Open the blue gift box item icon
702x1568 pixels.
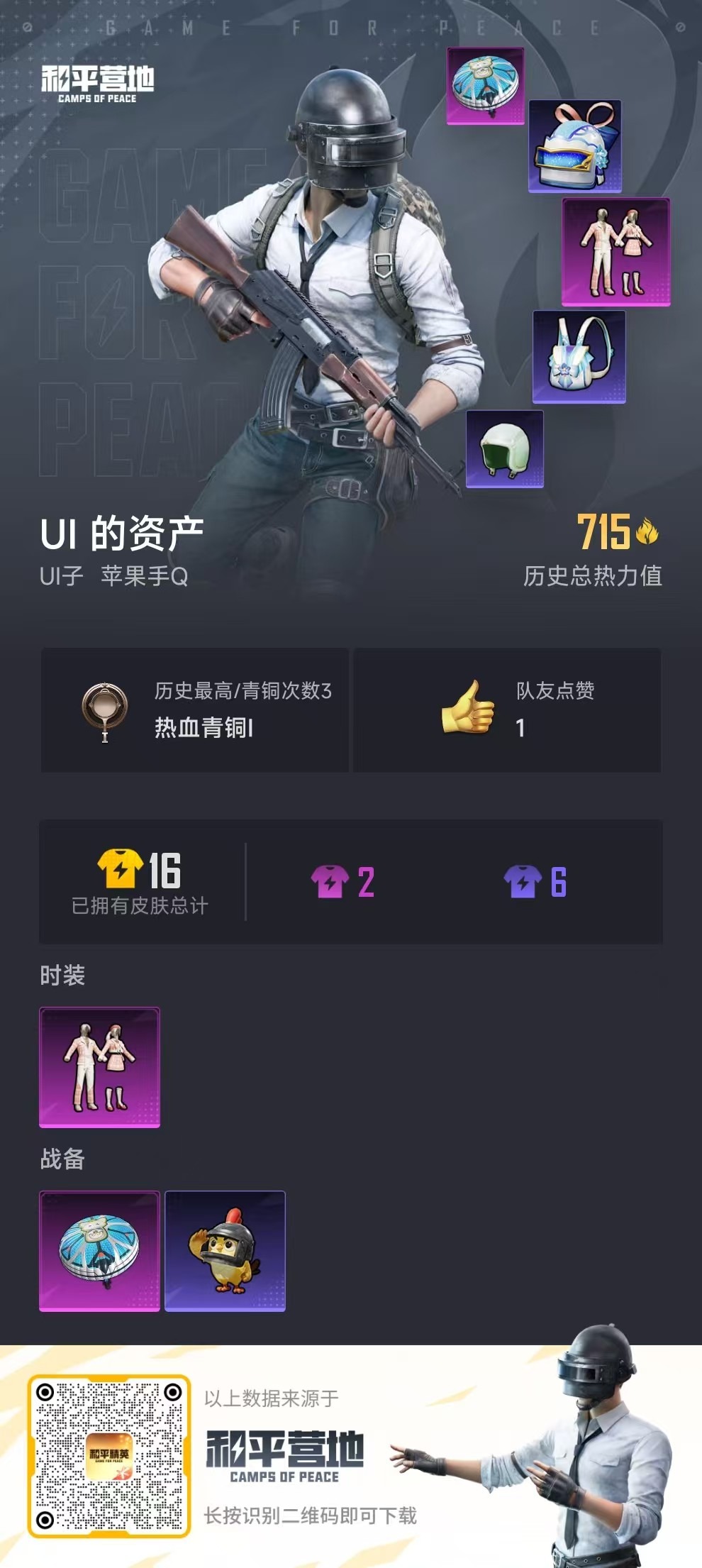pos(576,151)
